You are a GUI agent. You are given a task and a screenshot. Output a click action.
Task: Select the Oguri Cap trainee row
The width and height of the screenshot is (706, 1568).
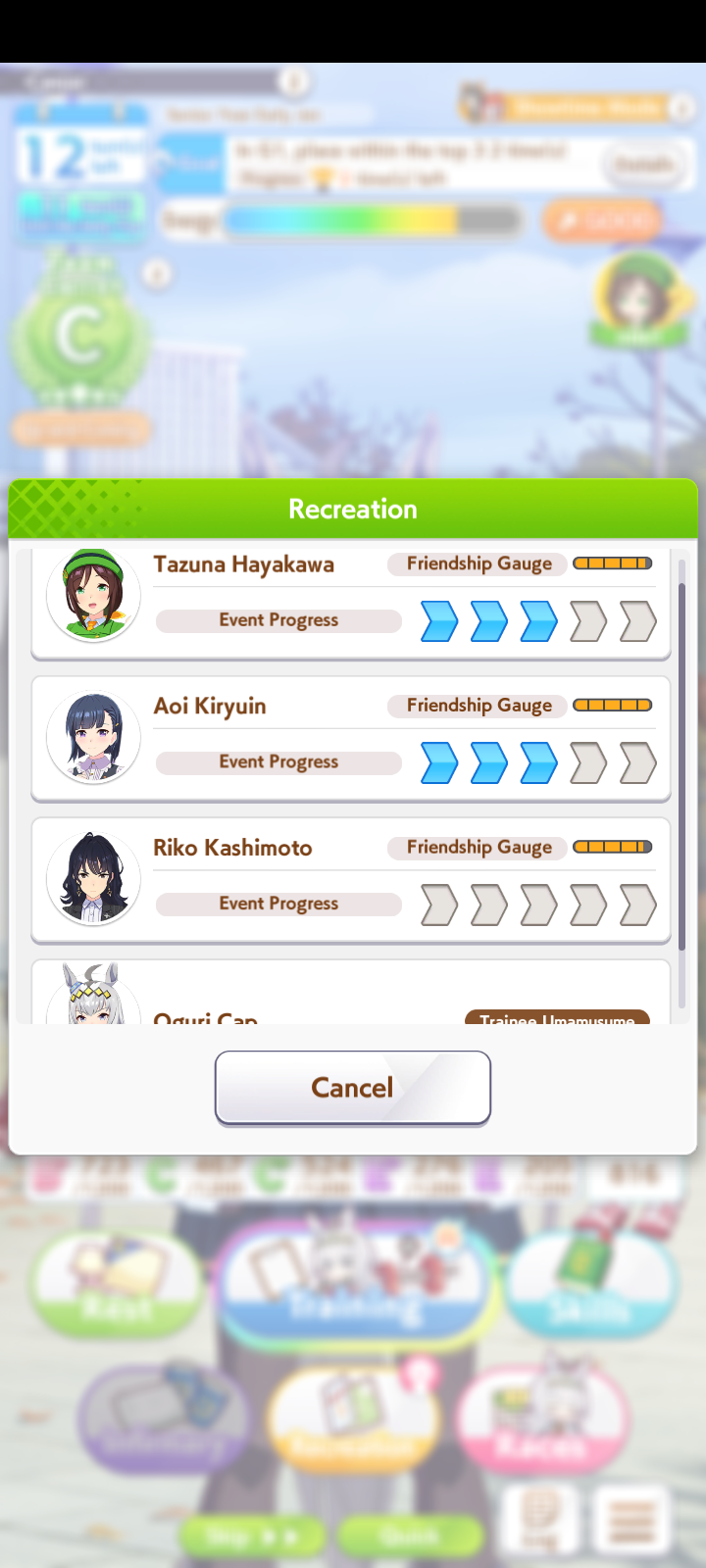tap(351, 993)
